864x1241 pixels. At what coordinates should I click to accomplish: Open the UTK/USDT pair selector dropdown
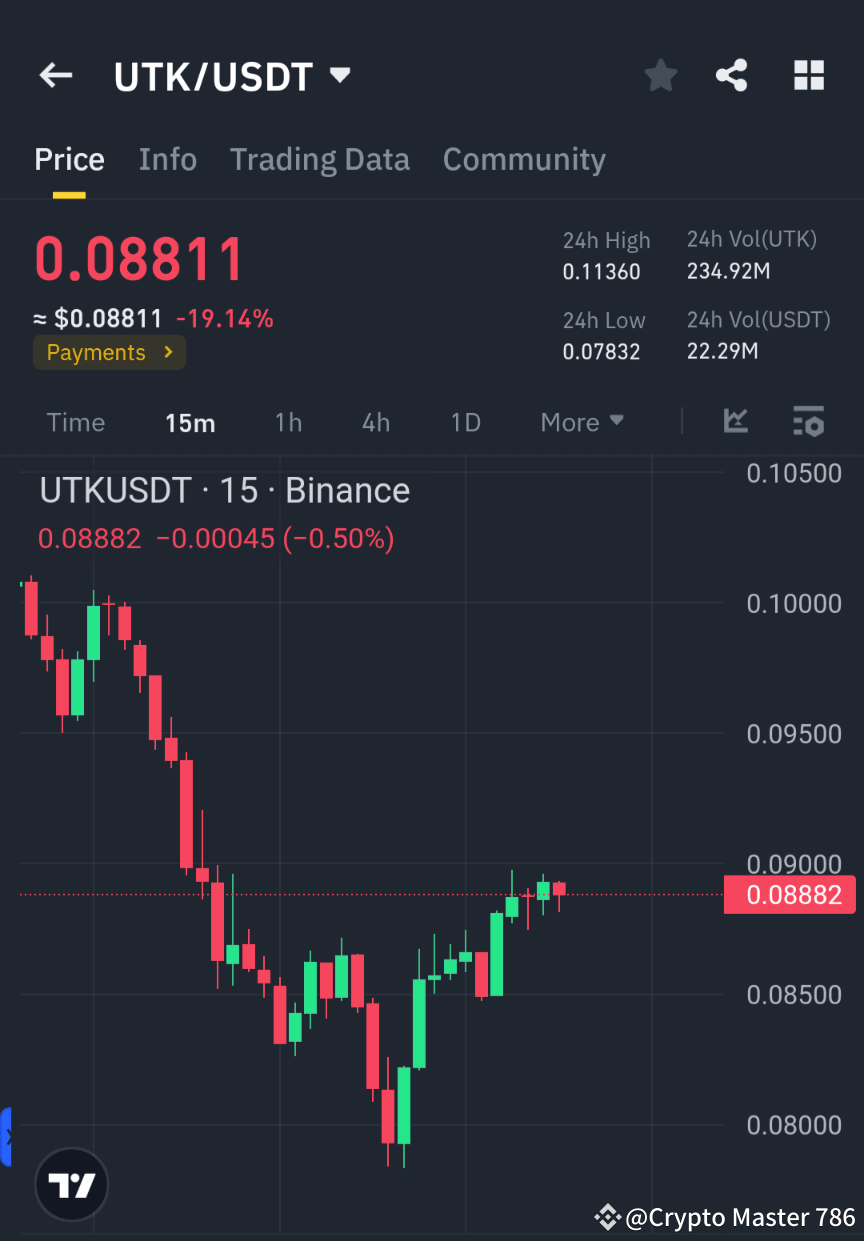[x=233, y=75]
